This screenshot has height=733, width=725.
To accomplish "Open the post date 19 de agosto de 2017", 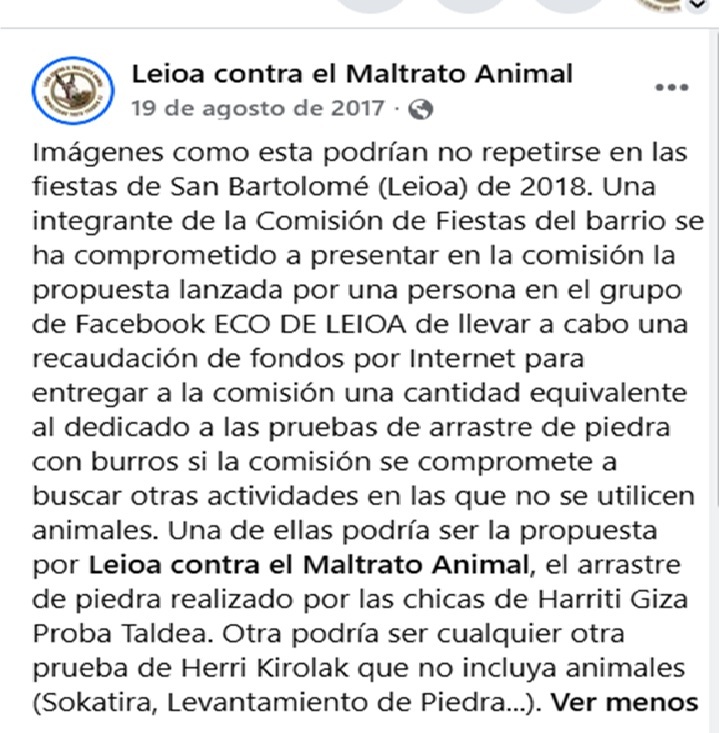I will pos(258,108).
